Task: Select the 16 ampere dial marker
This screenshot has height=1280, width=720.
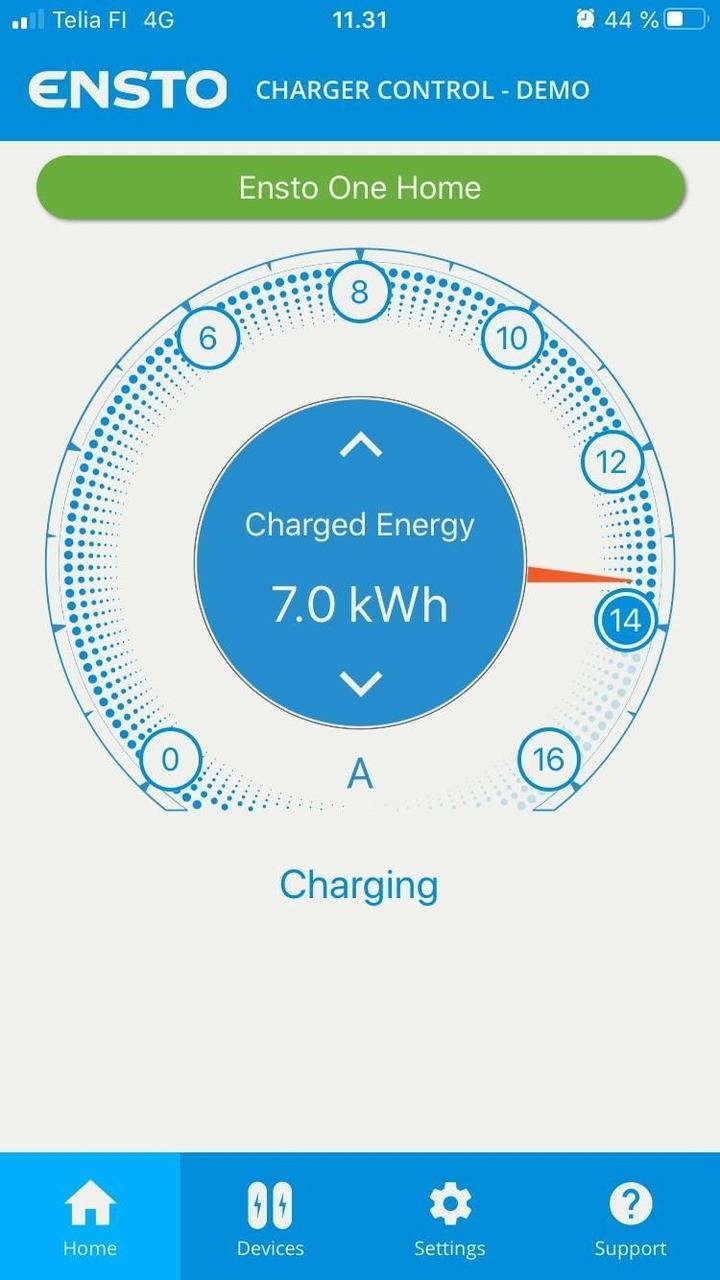Action: pyautogui.click(x=548, y=760)
